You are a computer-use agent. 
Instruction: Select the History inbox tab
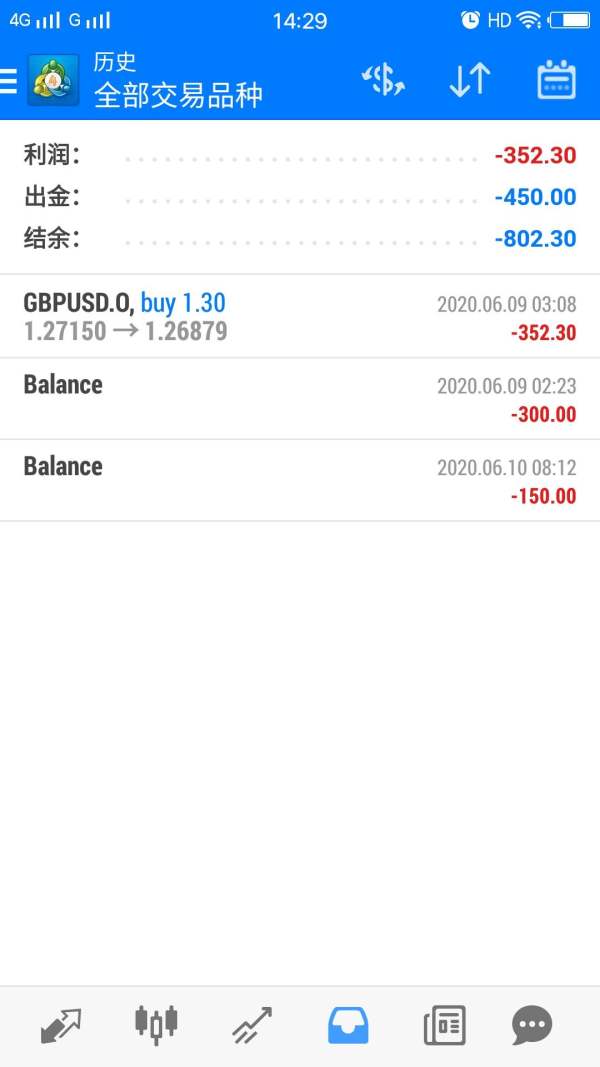pos(348,1025)
